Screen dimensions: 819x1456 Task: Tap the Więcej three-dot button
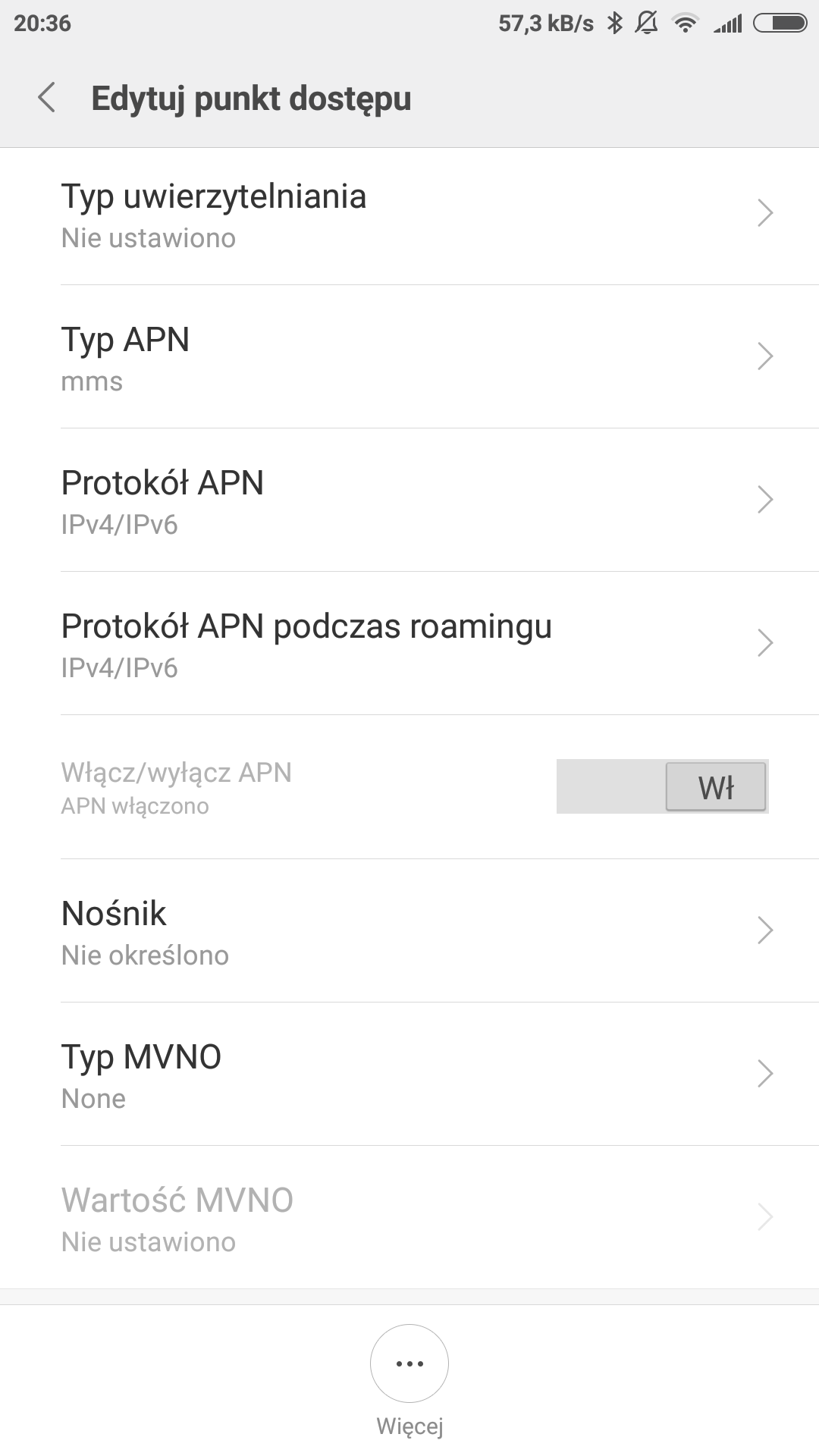point(409,1363)
